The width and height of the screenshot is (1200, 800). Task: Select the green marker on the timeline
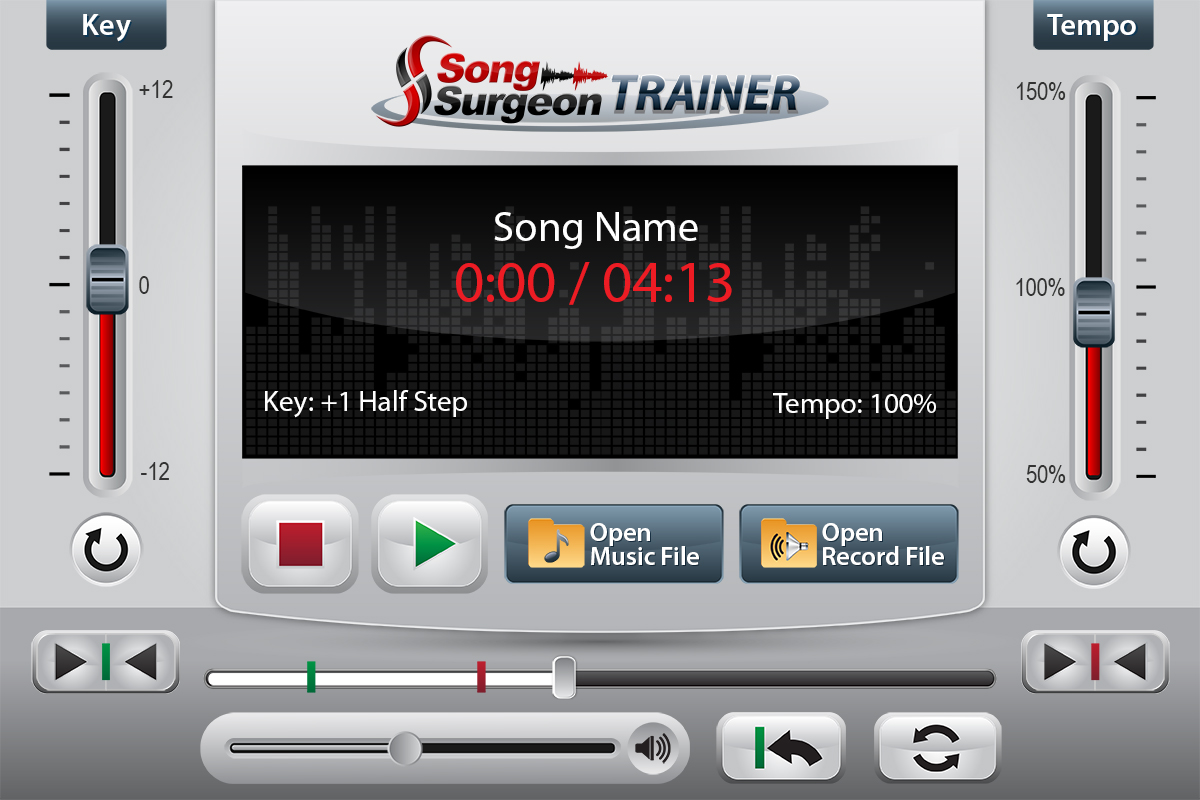[x=311, y=676]
